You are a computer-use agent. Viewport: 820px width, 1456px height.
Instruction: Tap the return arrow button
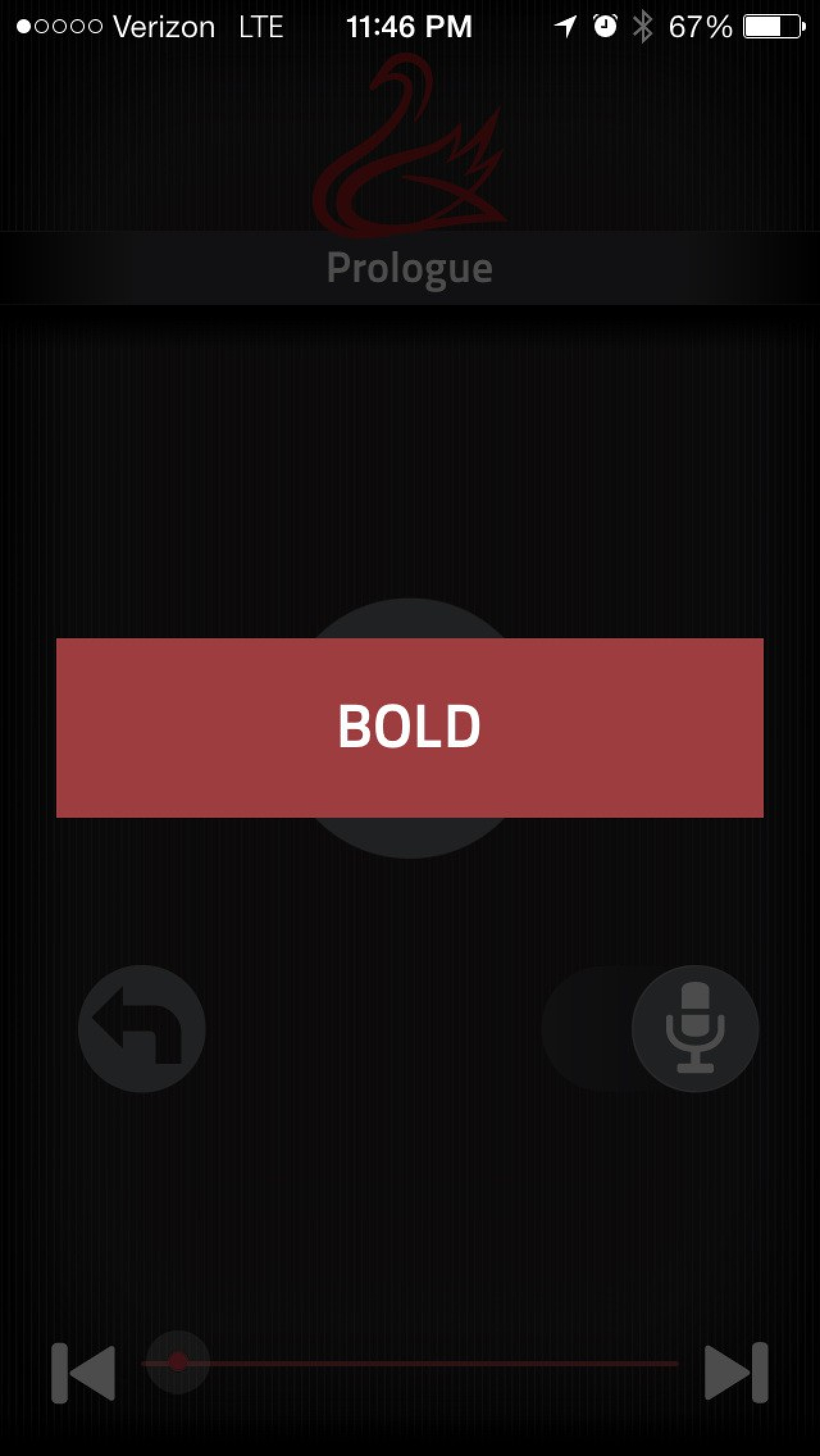pos(142,1028)
